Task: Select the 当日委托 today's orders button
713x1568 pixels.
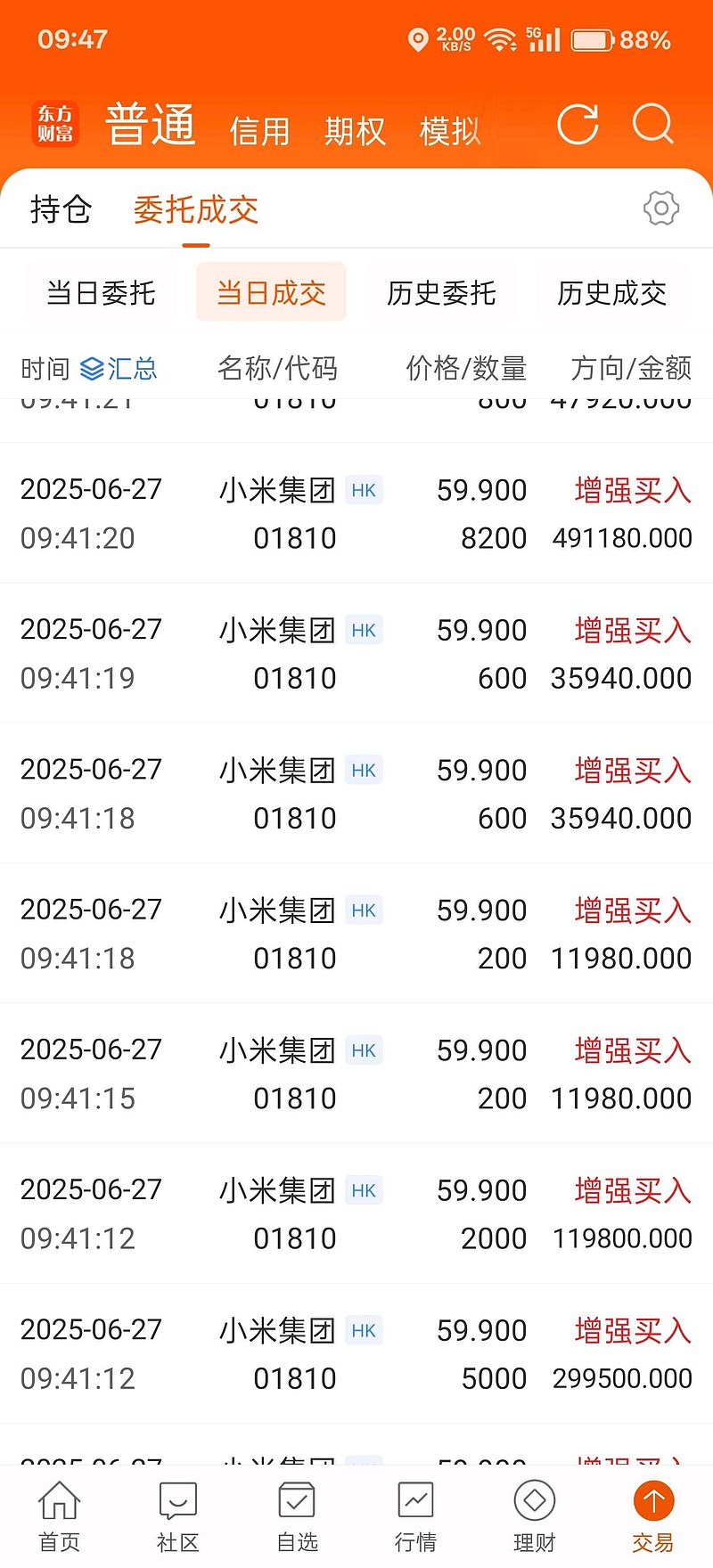Action: click(100, 293)
